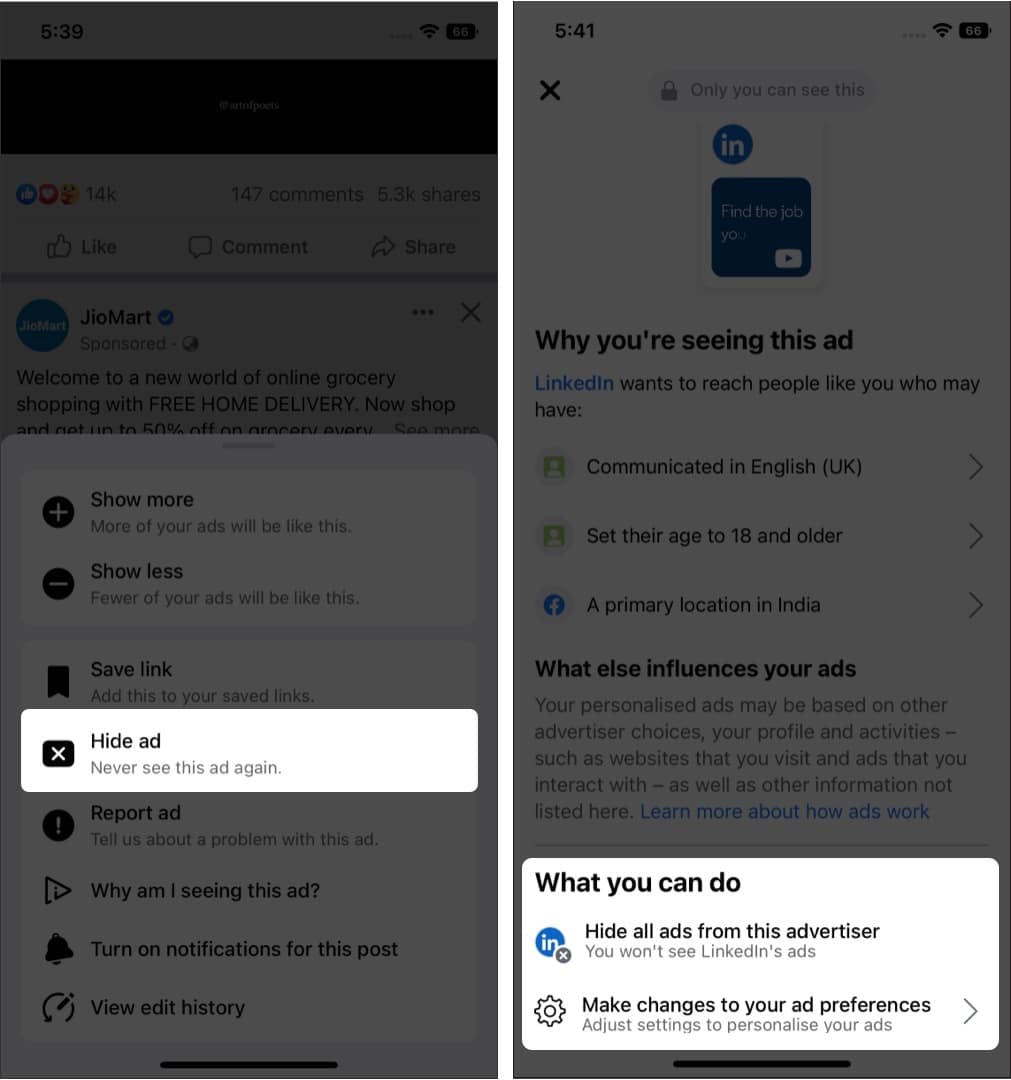1011x1080 pixels.
Task: Close the ad info page
Action: pyautogui.click(x=550, y=90)
